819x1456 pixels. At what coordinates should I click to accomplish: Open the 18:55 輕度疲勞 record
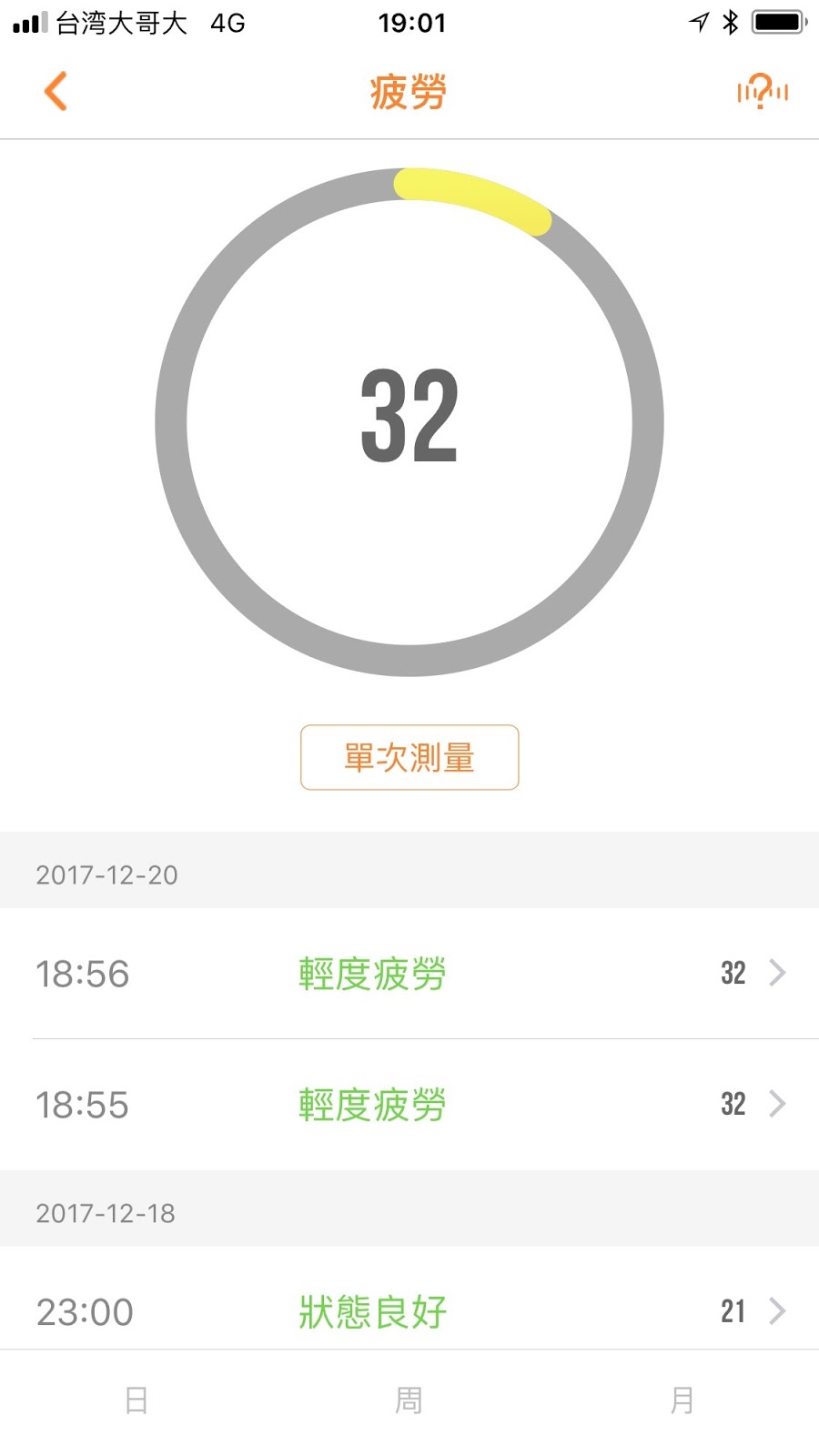point(409,1105)
